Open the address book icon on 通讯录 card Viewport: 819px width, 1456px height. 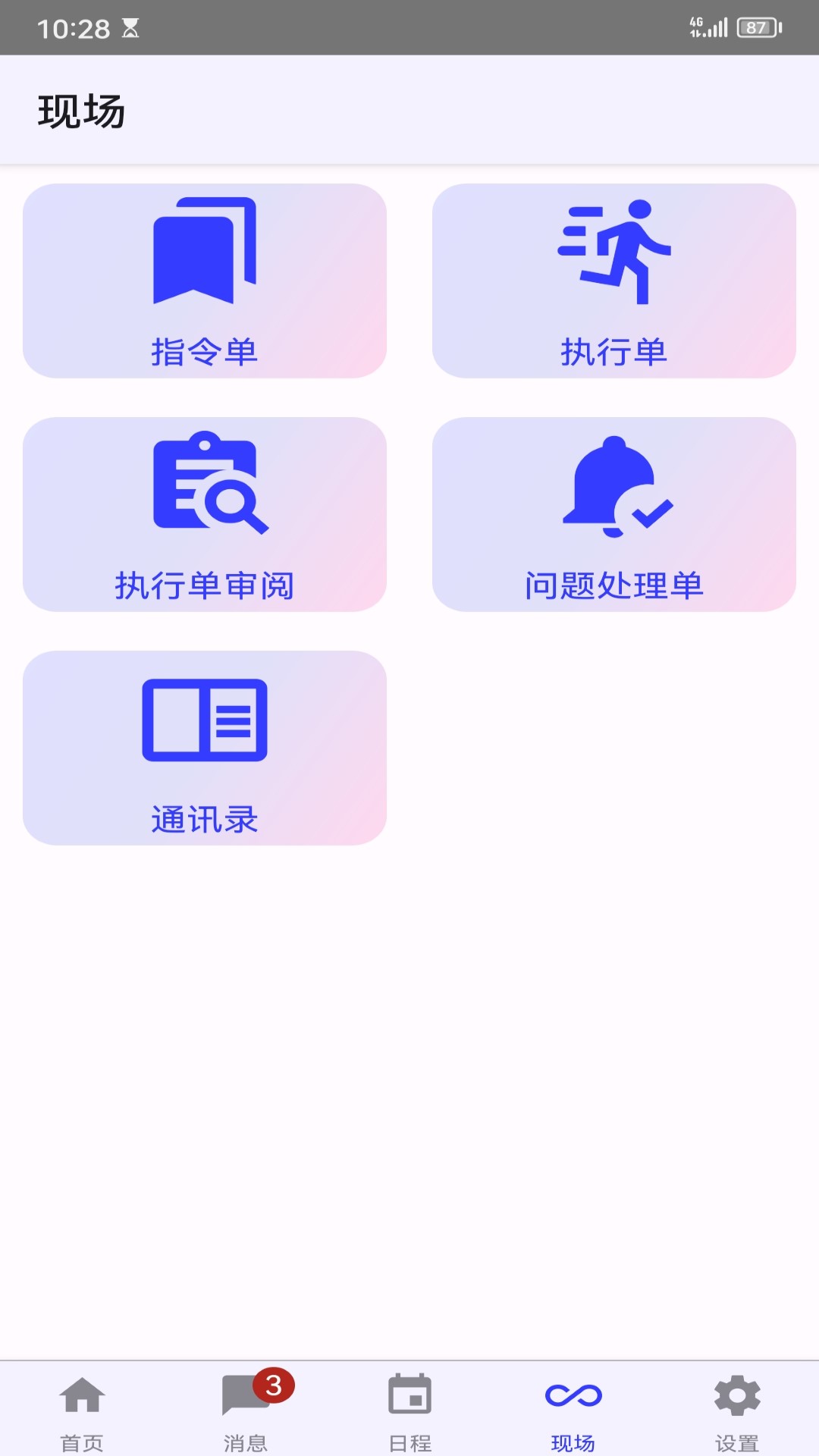pos(205,720)
